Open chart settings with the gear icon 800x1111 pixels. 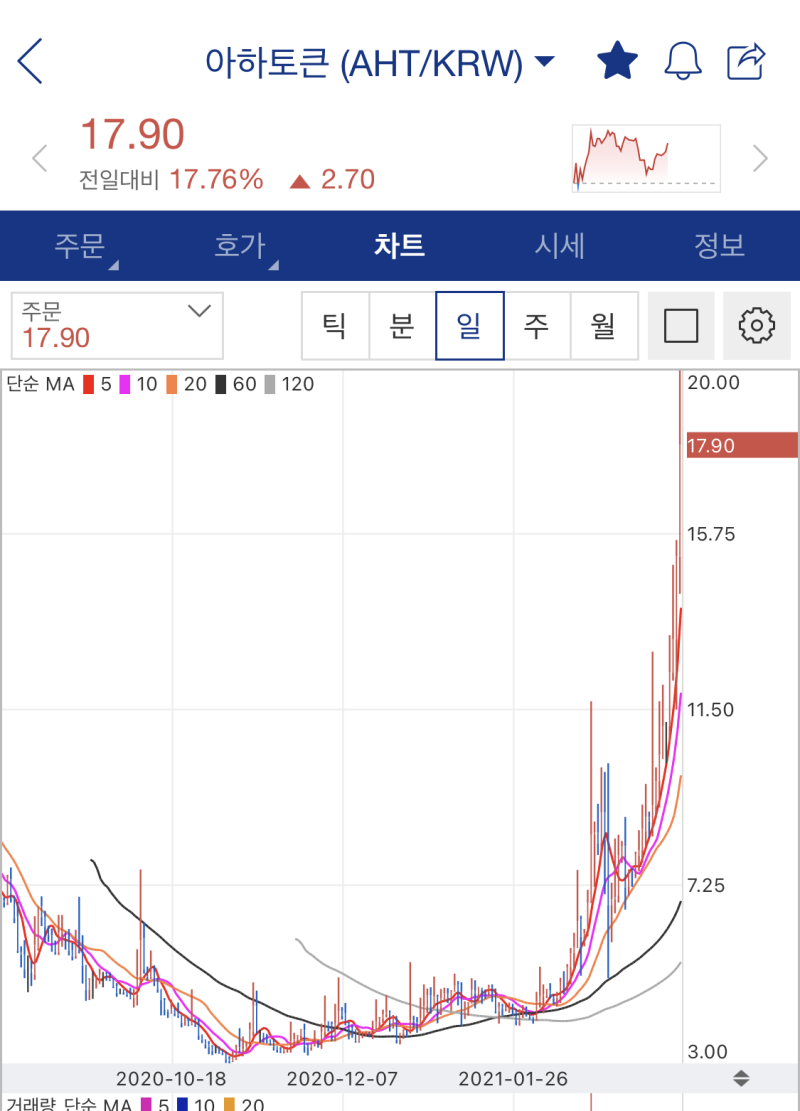757,326
